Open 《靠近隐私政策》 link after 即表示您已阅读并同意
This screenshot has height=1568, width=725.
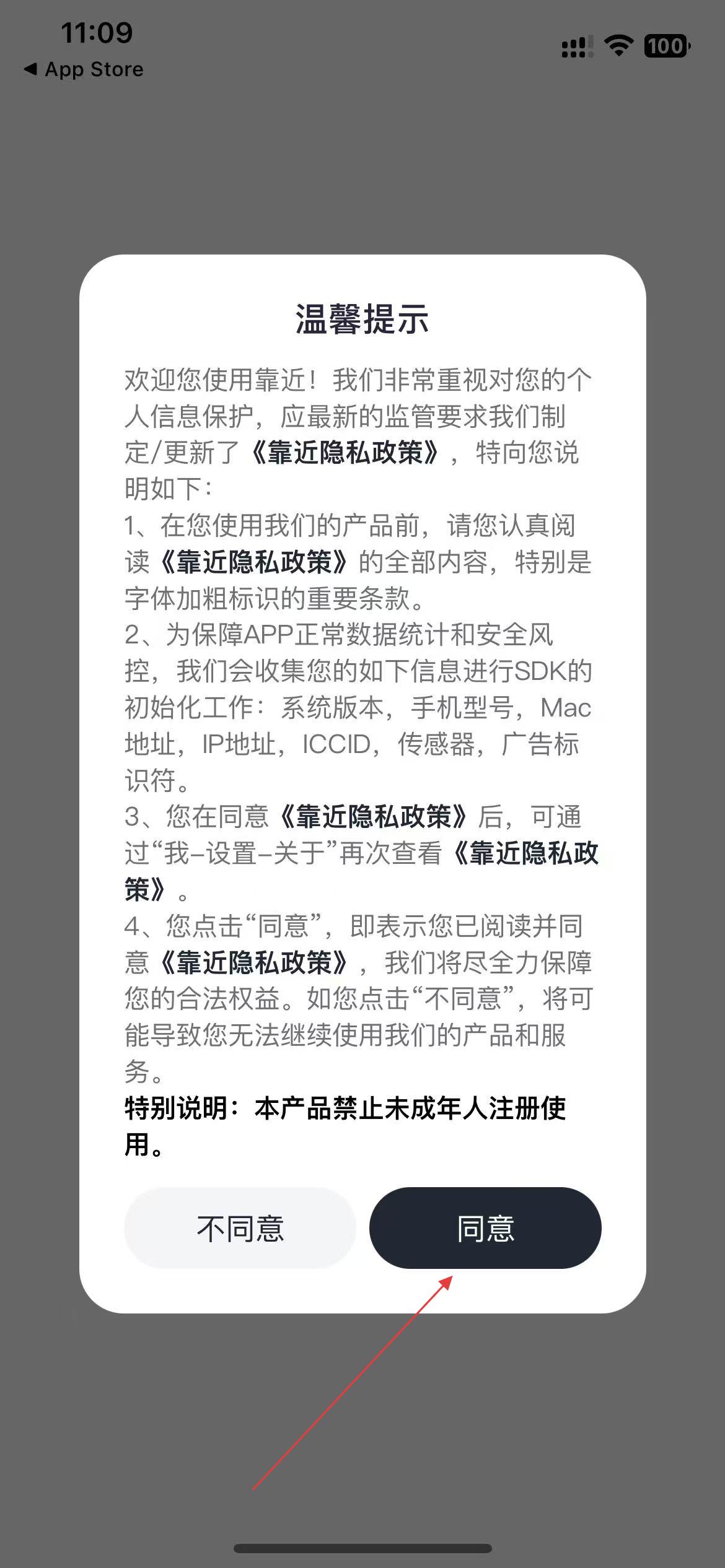(254, 962)
